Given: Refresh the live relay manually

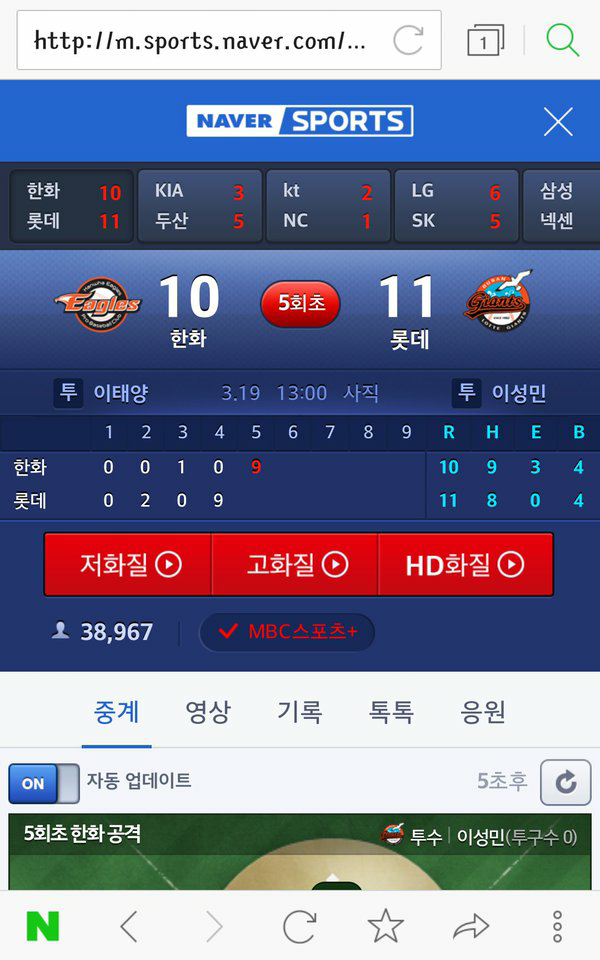Looking at the screenshot, I should click(x=566, y=783).
